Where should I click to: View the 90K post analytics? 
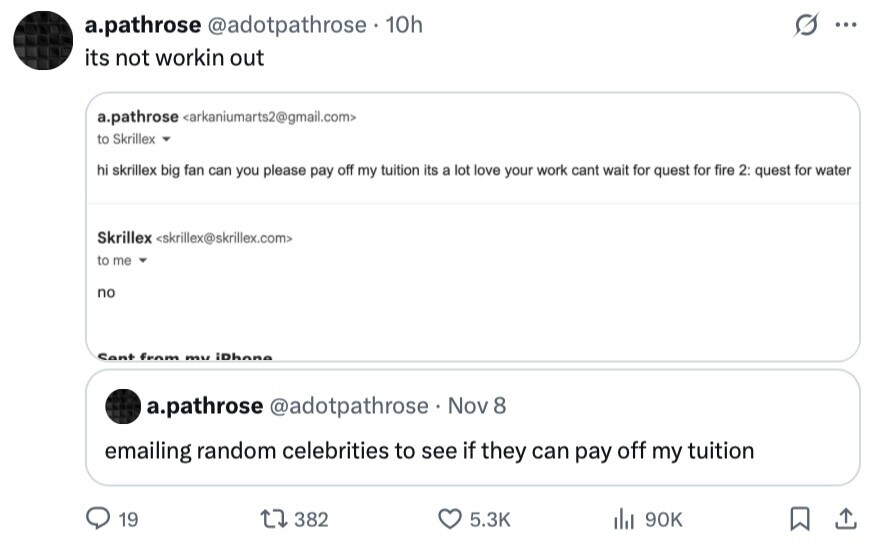(623, 518)
